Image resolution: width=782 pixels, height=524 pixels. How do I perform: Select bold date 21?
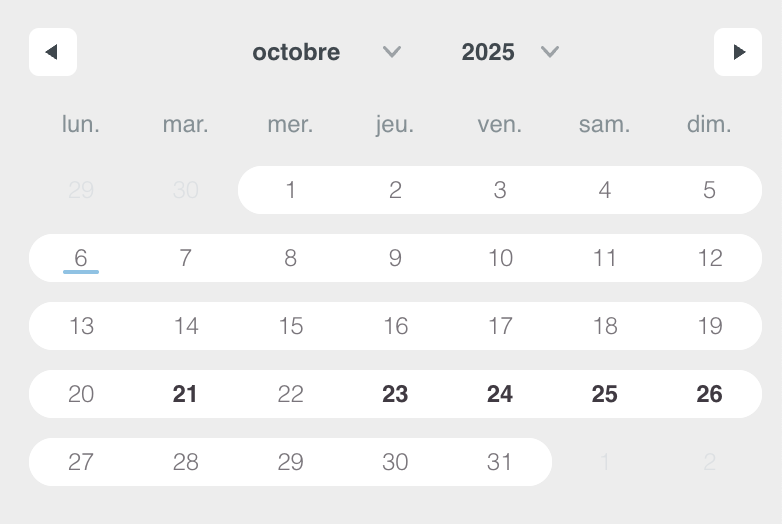[185, 394]
